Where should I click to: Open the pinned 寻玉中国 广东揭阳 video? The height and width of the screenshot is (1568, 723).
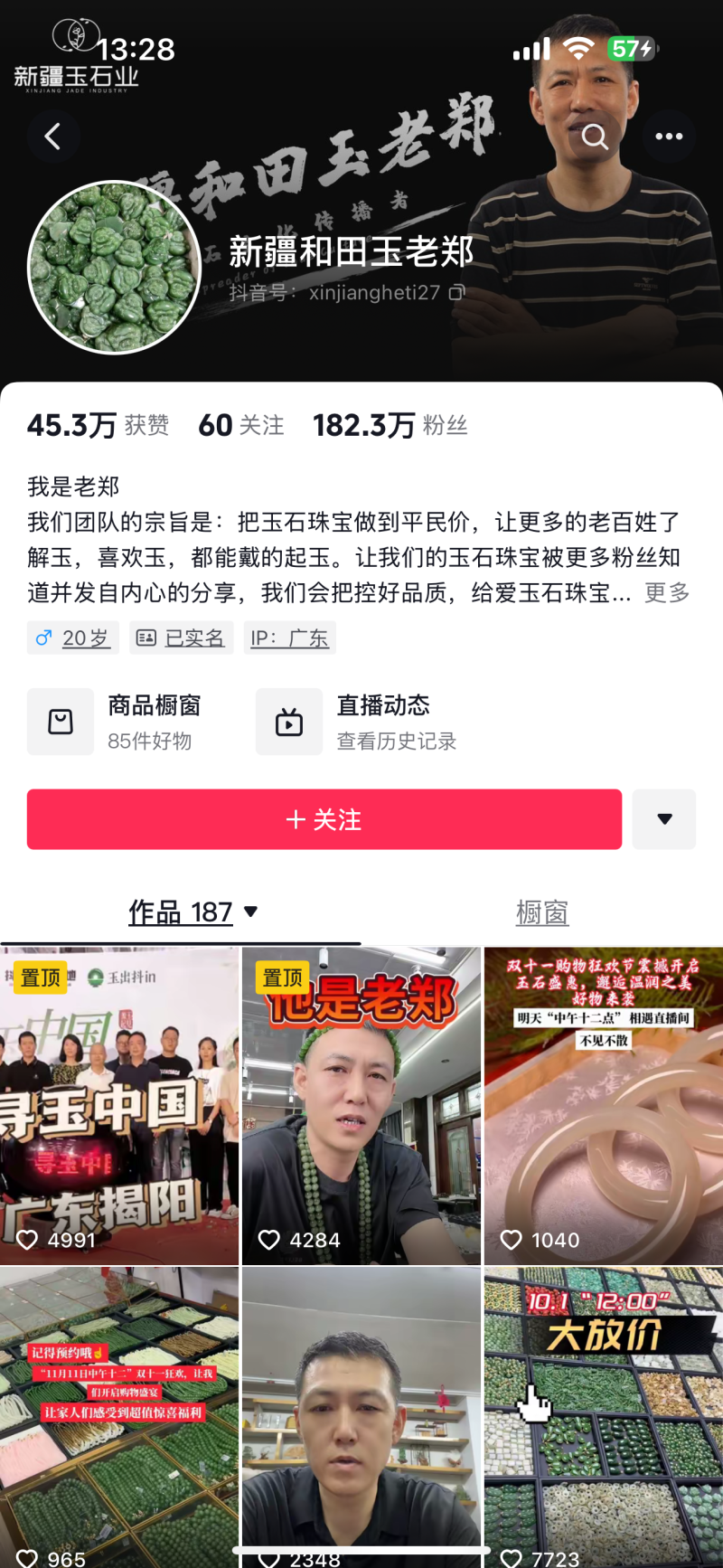[x=119, y=1105]
